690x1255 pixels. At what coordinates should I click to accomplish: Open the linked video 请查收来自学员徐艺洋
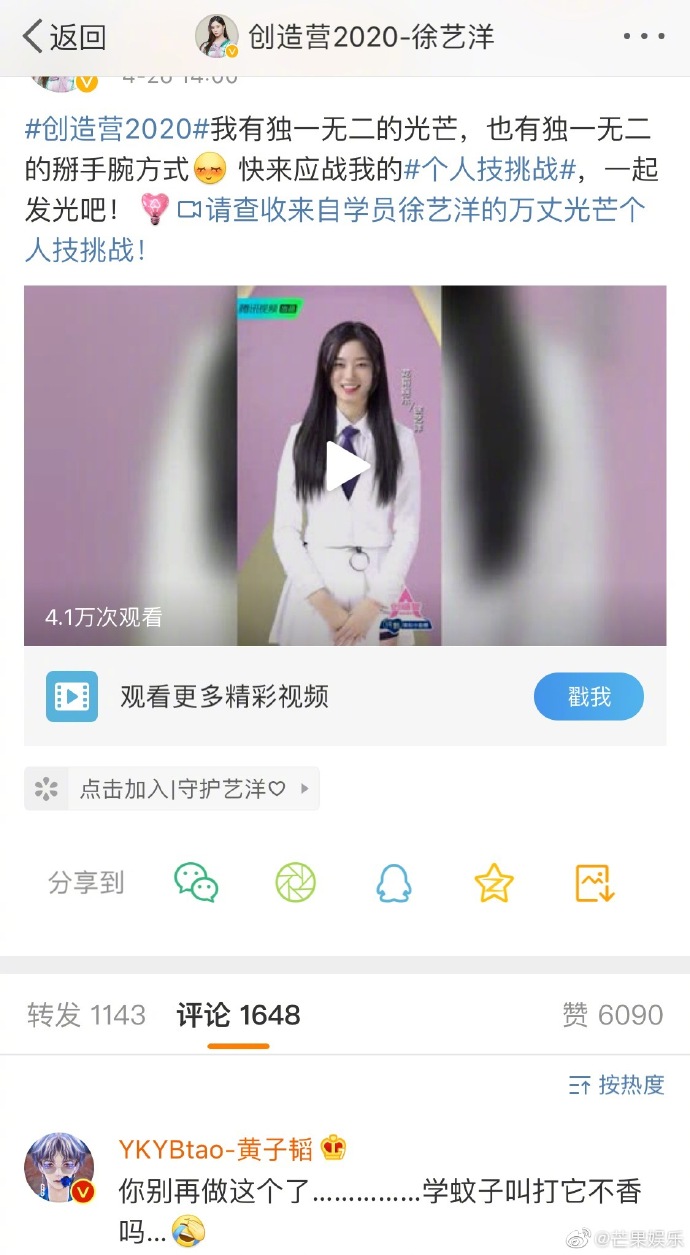(x=410, y=210)
